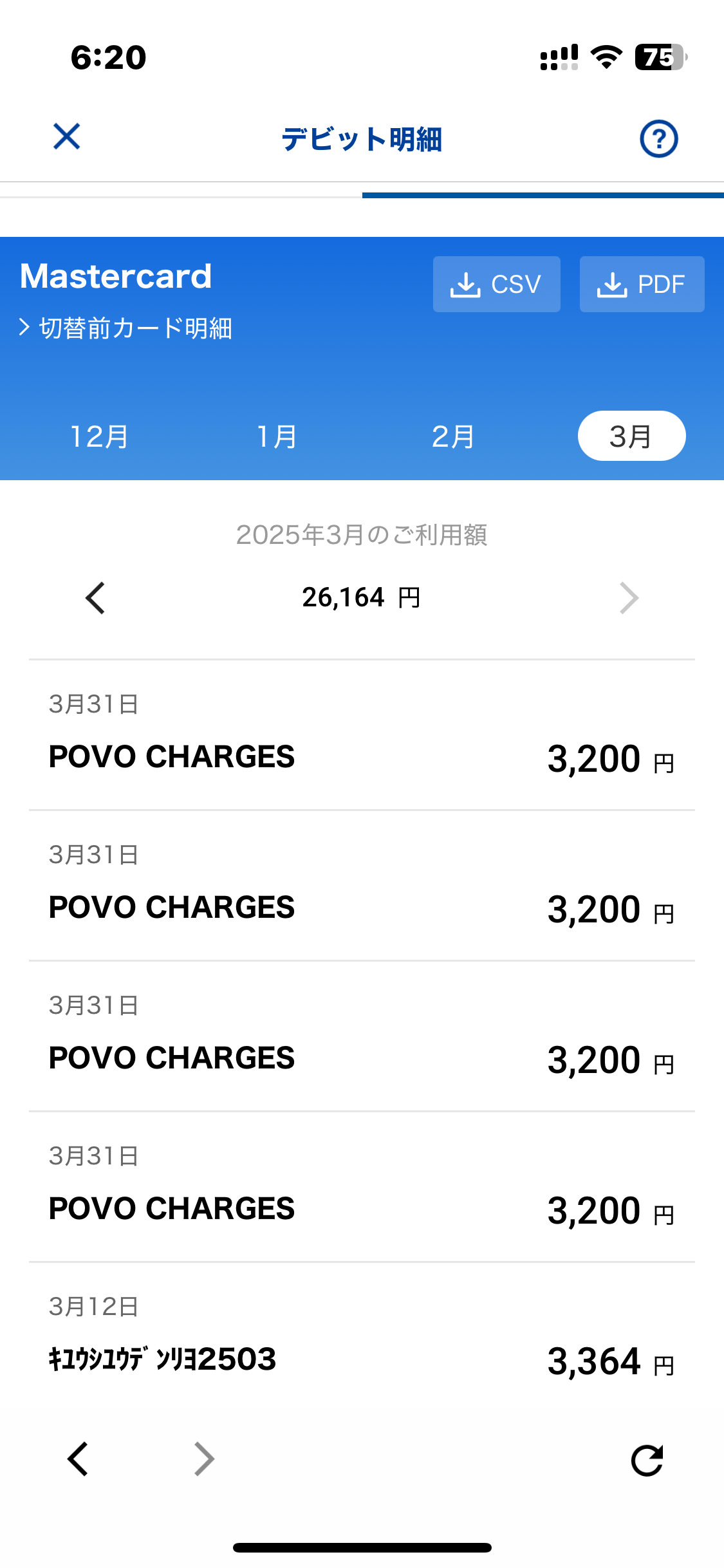Screen dimensions: 724x1568
Task: Reload the page with the refresh icon
Action: click(x=647, y=1460)
